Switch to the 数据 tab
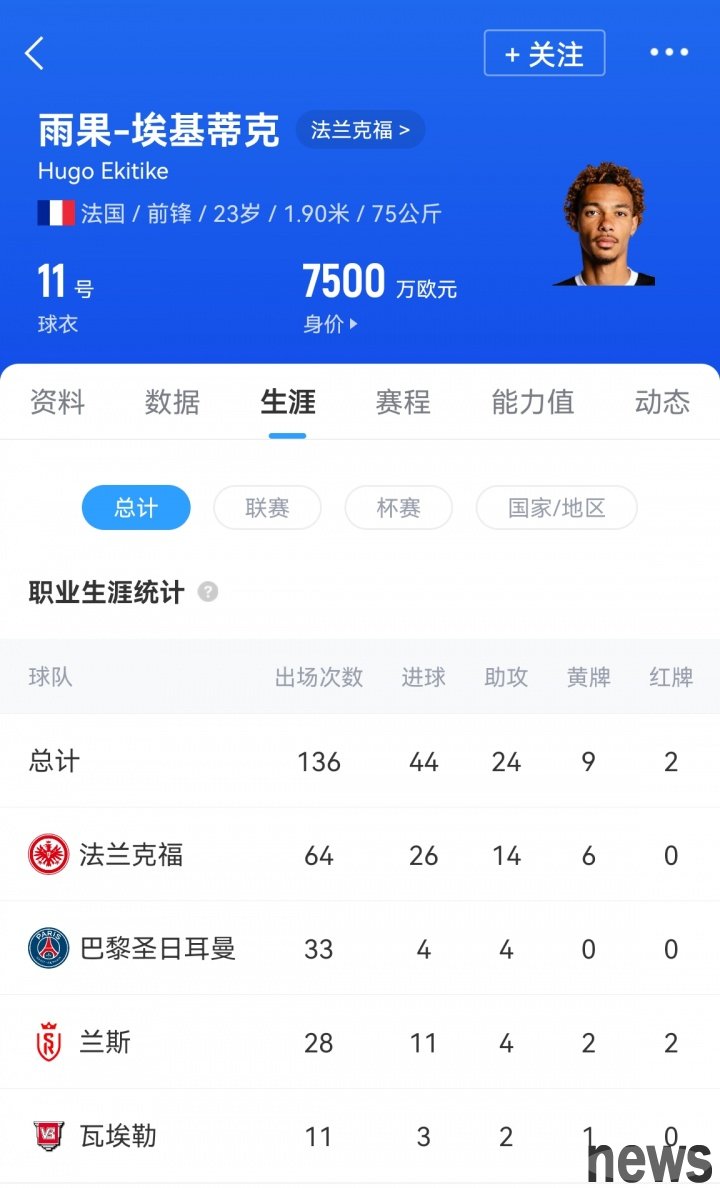The width and height of the screenshot is (720, 1188). 172,402
